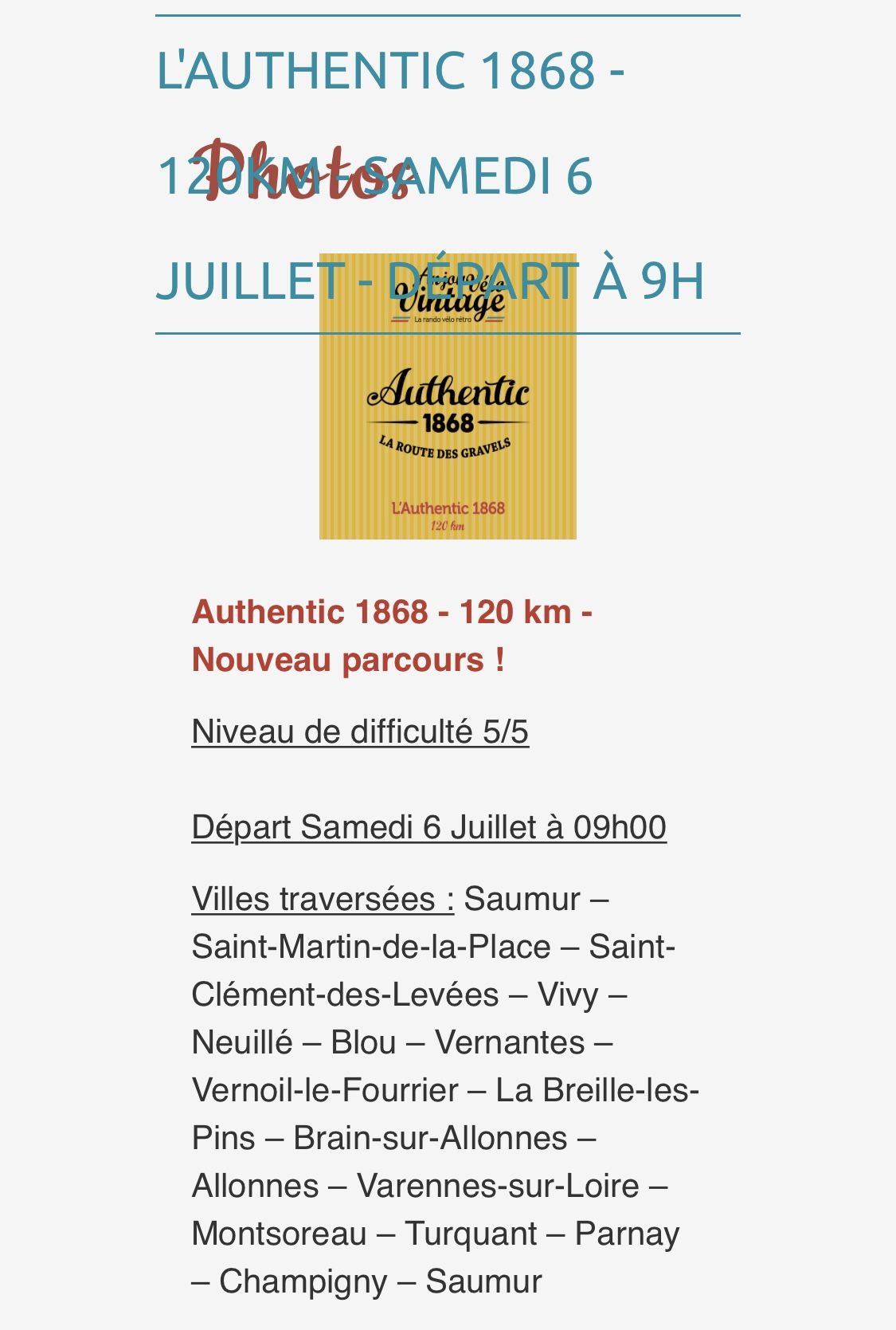
Task: Open the Authentic 1868 yellow poster image
Action: click(x=448, y=430)
